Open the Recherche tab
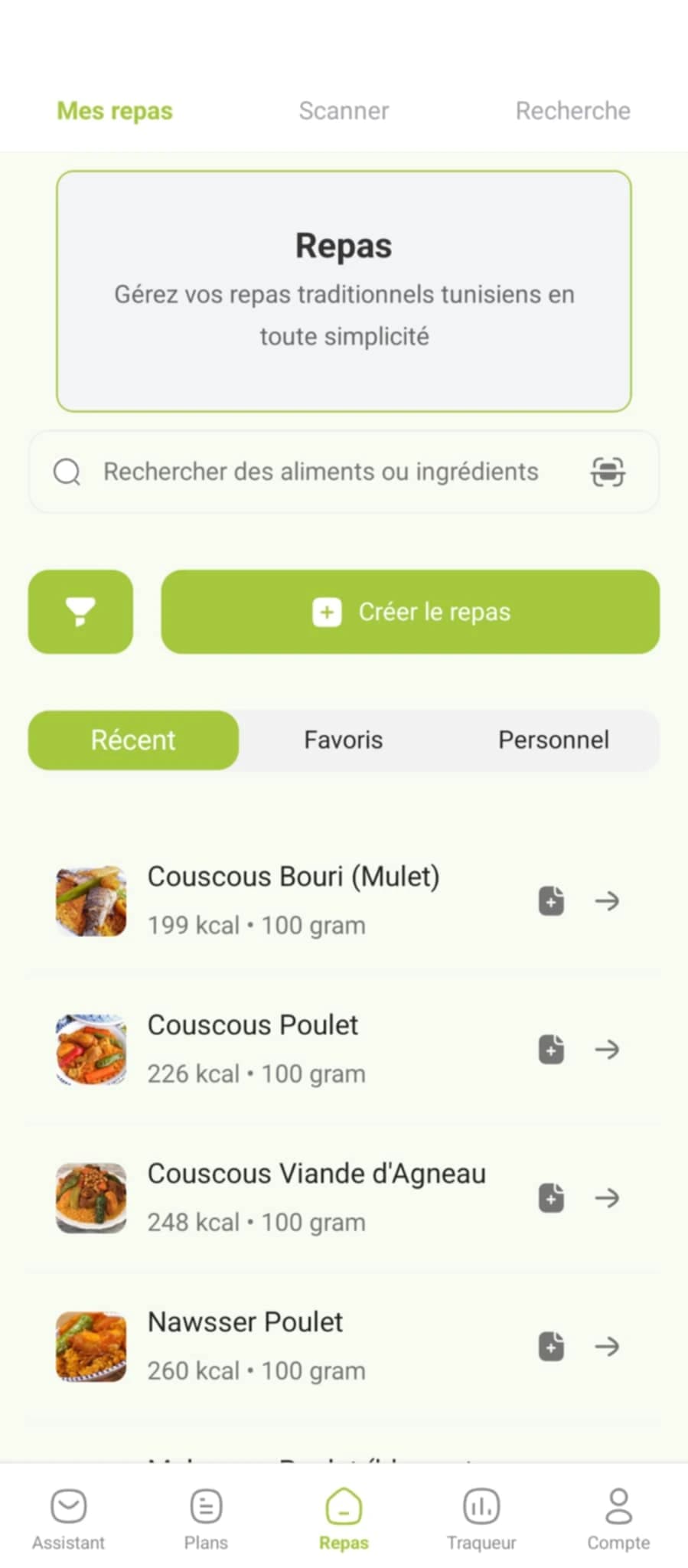 (572, 110)
